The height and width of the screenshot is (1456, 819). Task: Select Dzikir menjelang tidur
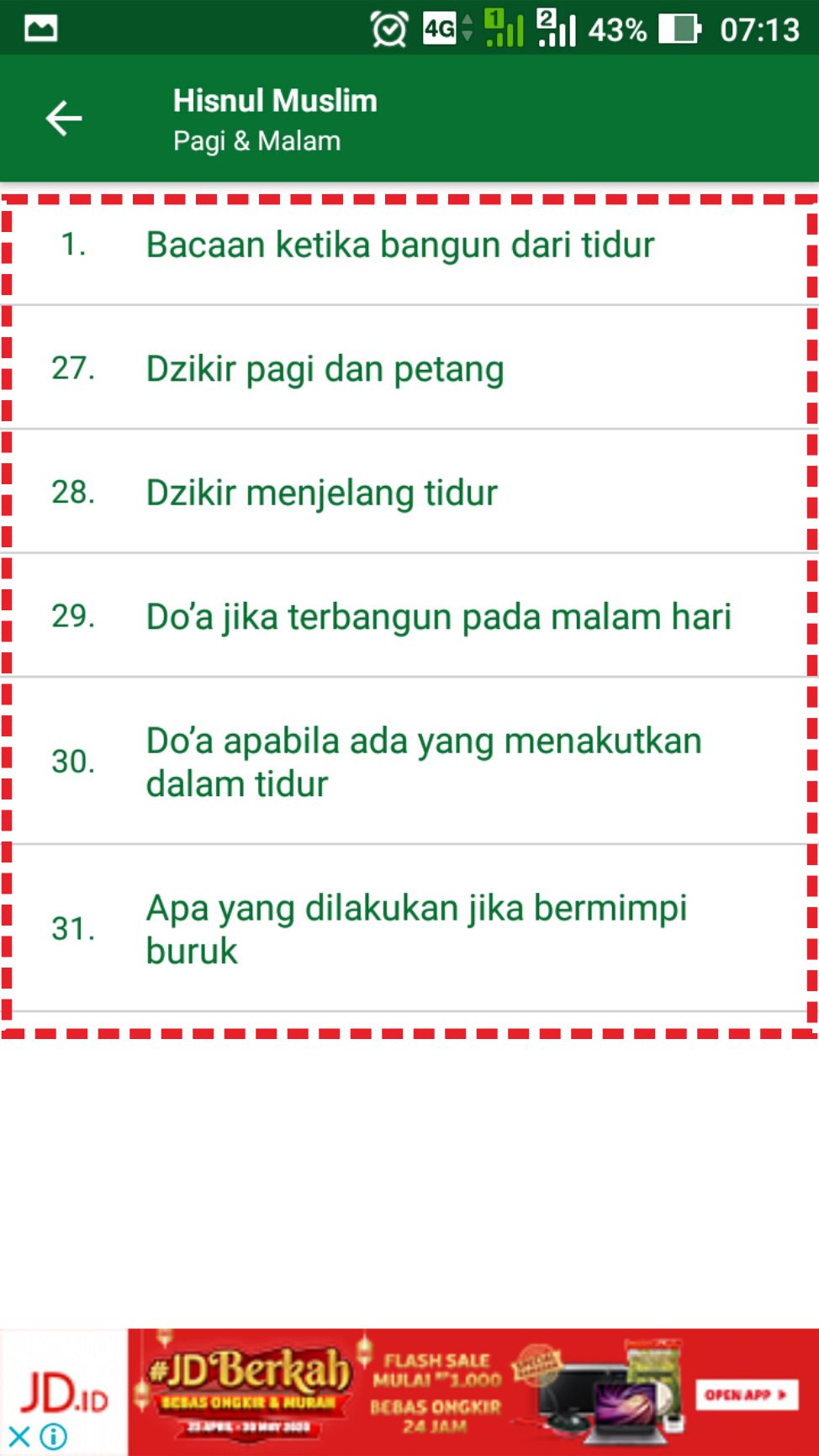[322, 493]
